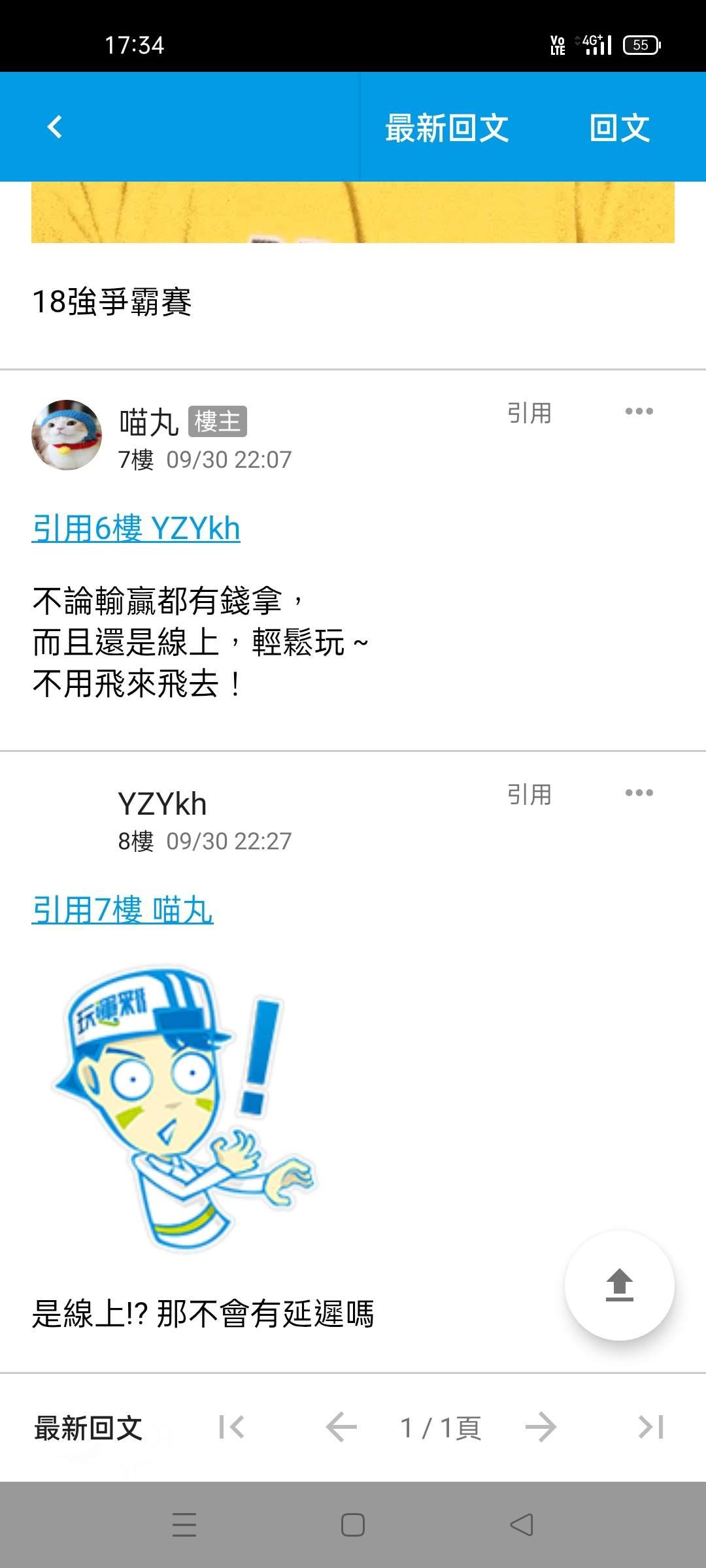The height and width of the screenshot is (1568, 706).
Task: Open the 1 / 1頁 page selector
Action: click(441, 1428)
